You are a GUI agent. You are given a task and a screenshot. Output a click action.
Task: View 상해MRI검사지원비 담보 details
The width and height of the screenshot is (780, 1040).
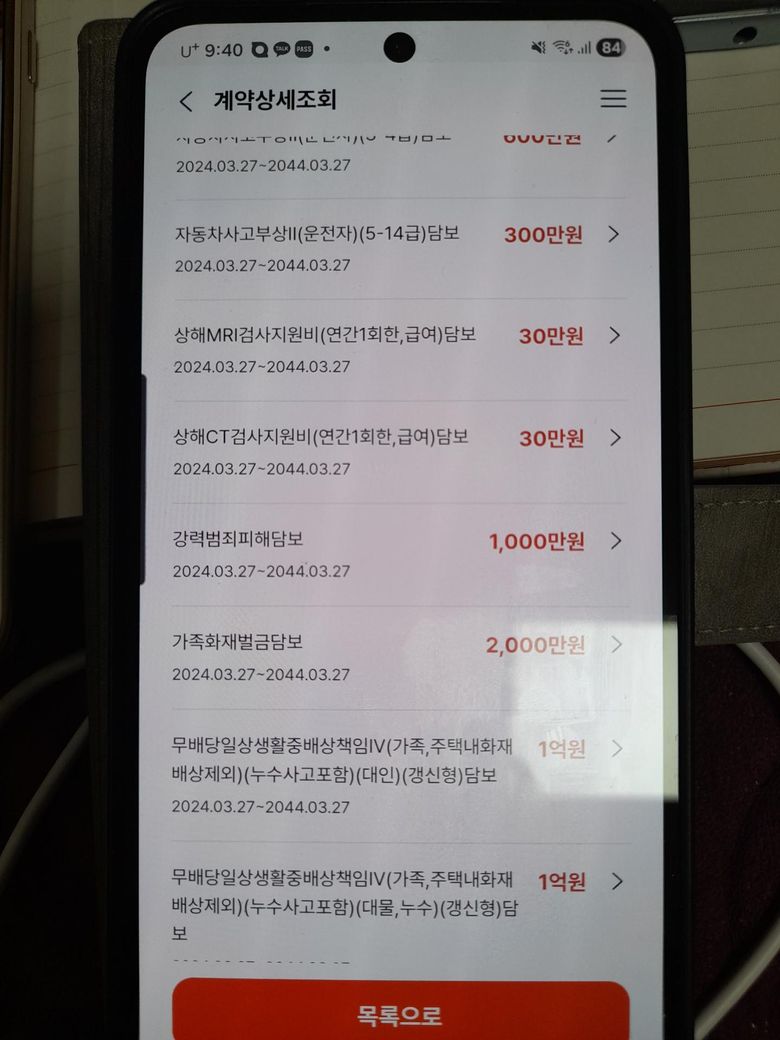tap(400, 349)
